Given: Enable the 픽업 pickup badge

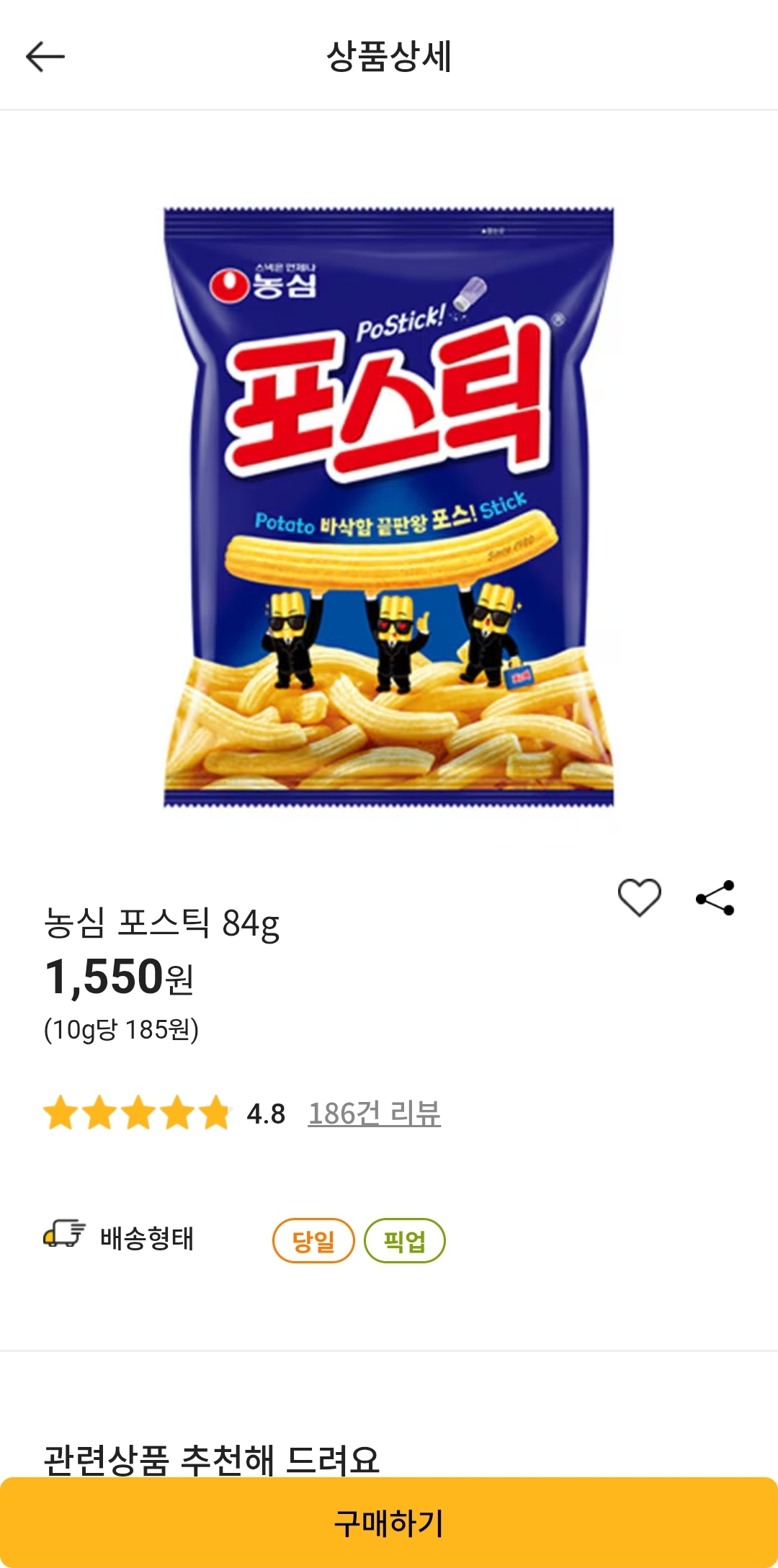Looking at the screenshot, I should pos(406,1235).
